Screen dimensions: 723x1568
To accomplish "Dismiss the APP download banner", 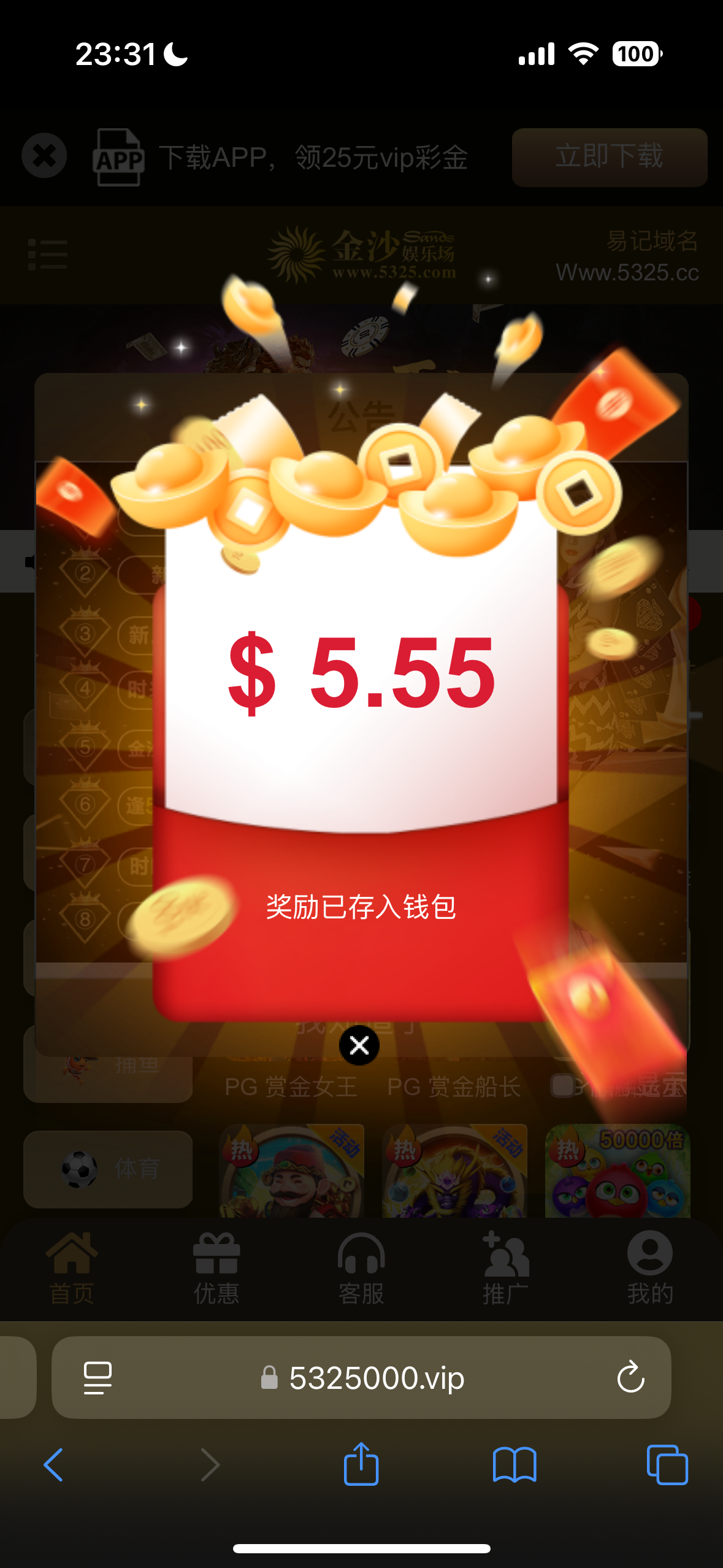I will pyautogui.click(x=44, y=156).
